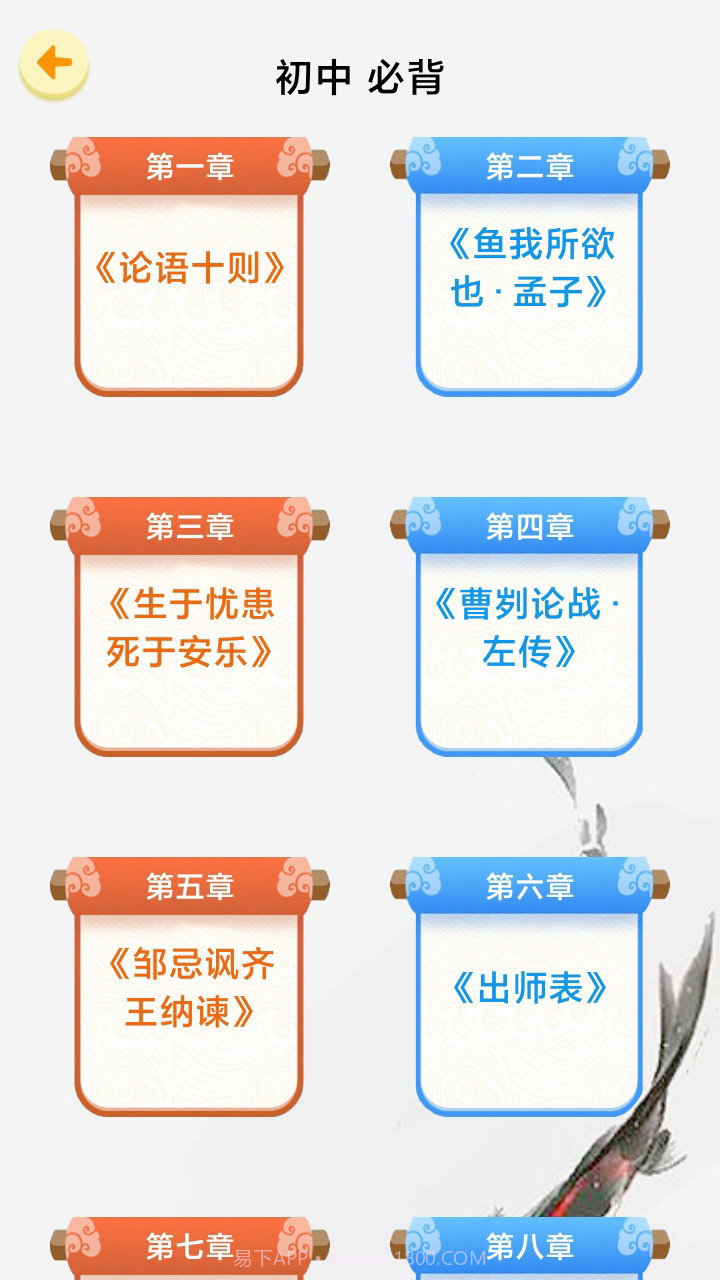720x1280 pixels.
Task: Open the 《出师表》 chapter
Action: [528, 984]
